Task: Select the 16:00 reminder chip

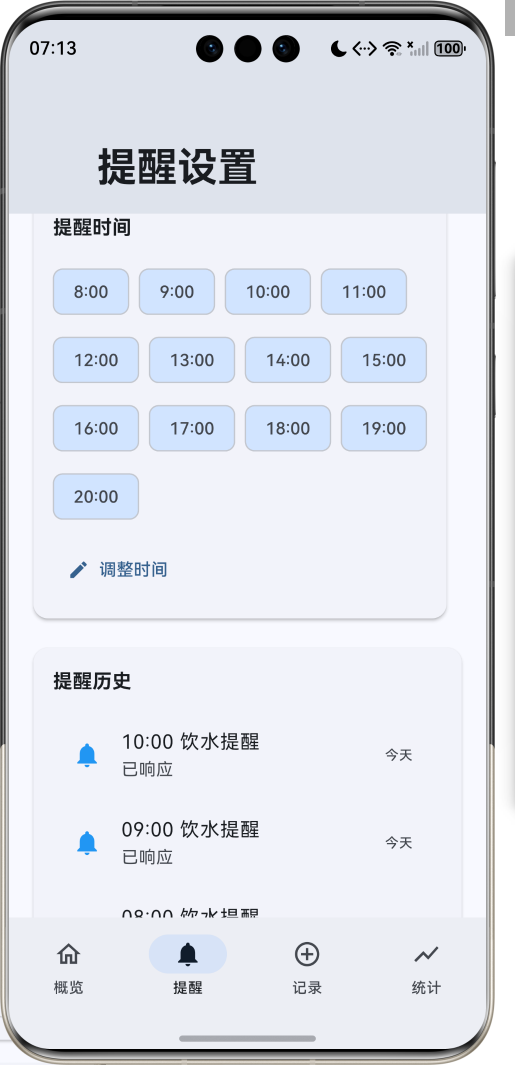Action: tap(96, 429)
